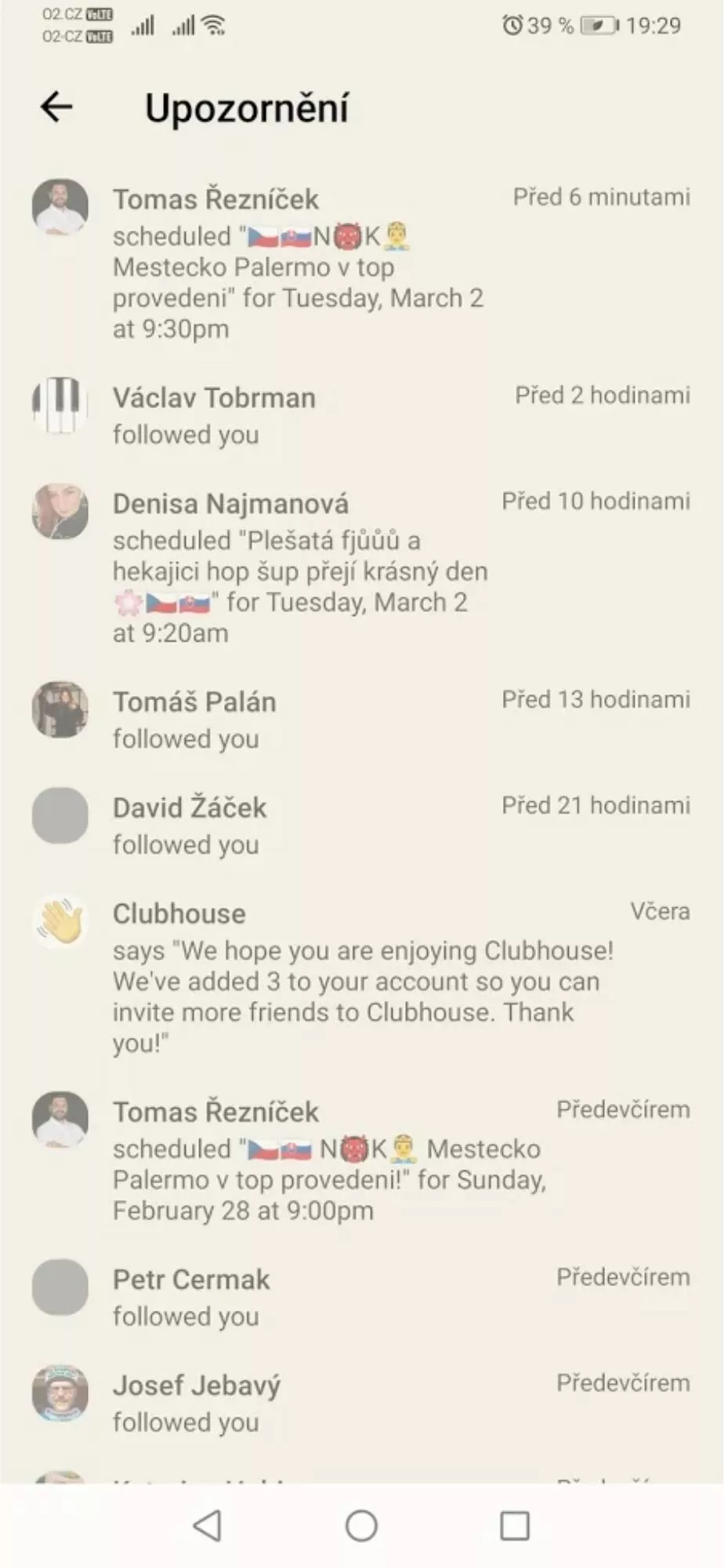Open the recent apps overview
This screenshot has width=724, height=1568.
(515, 1526)
